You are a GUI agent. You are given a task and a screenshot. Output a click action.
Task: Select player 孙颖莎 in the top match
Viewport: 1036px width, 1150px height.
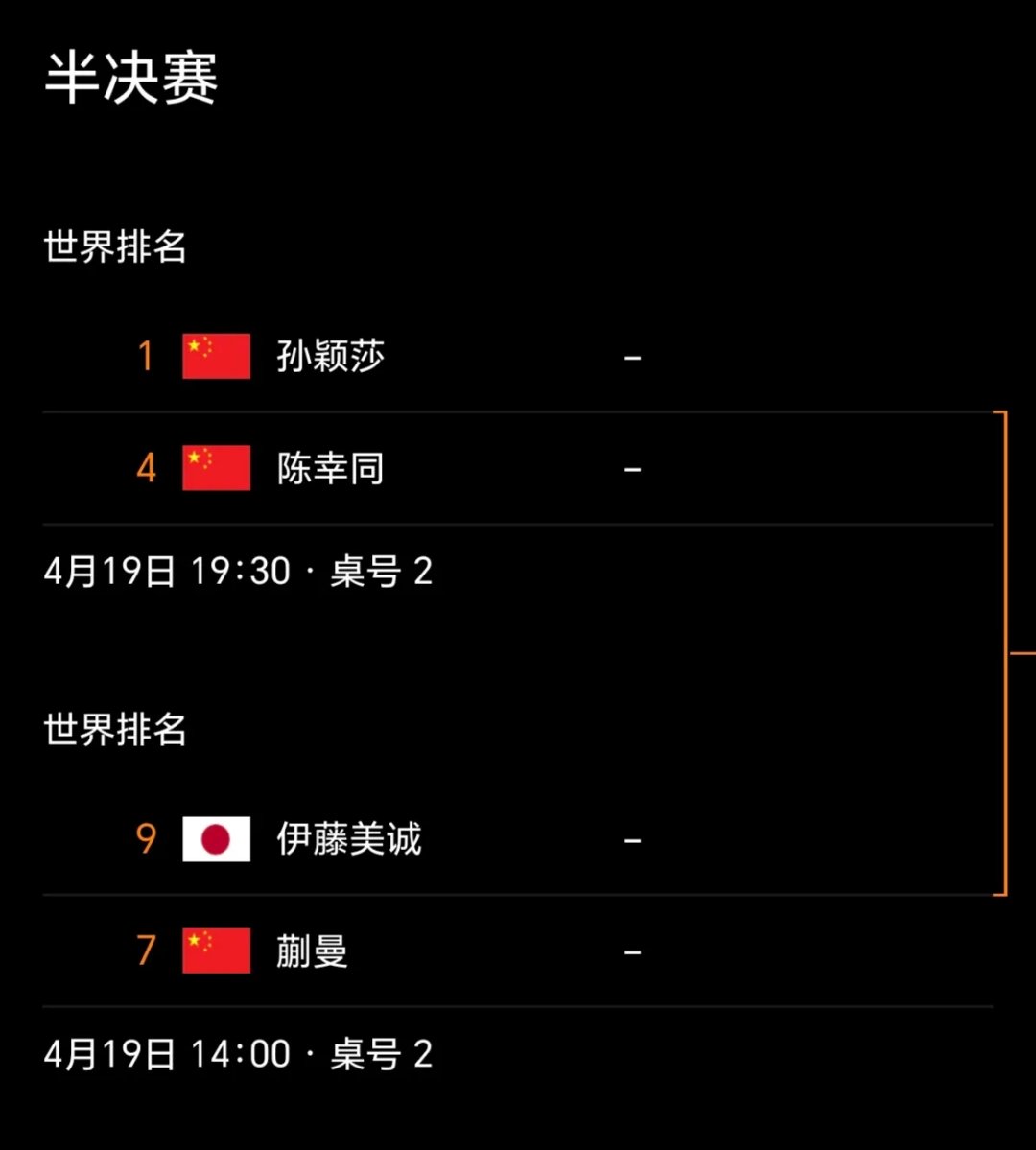331,355
